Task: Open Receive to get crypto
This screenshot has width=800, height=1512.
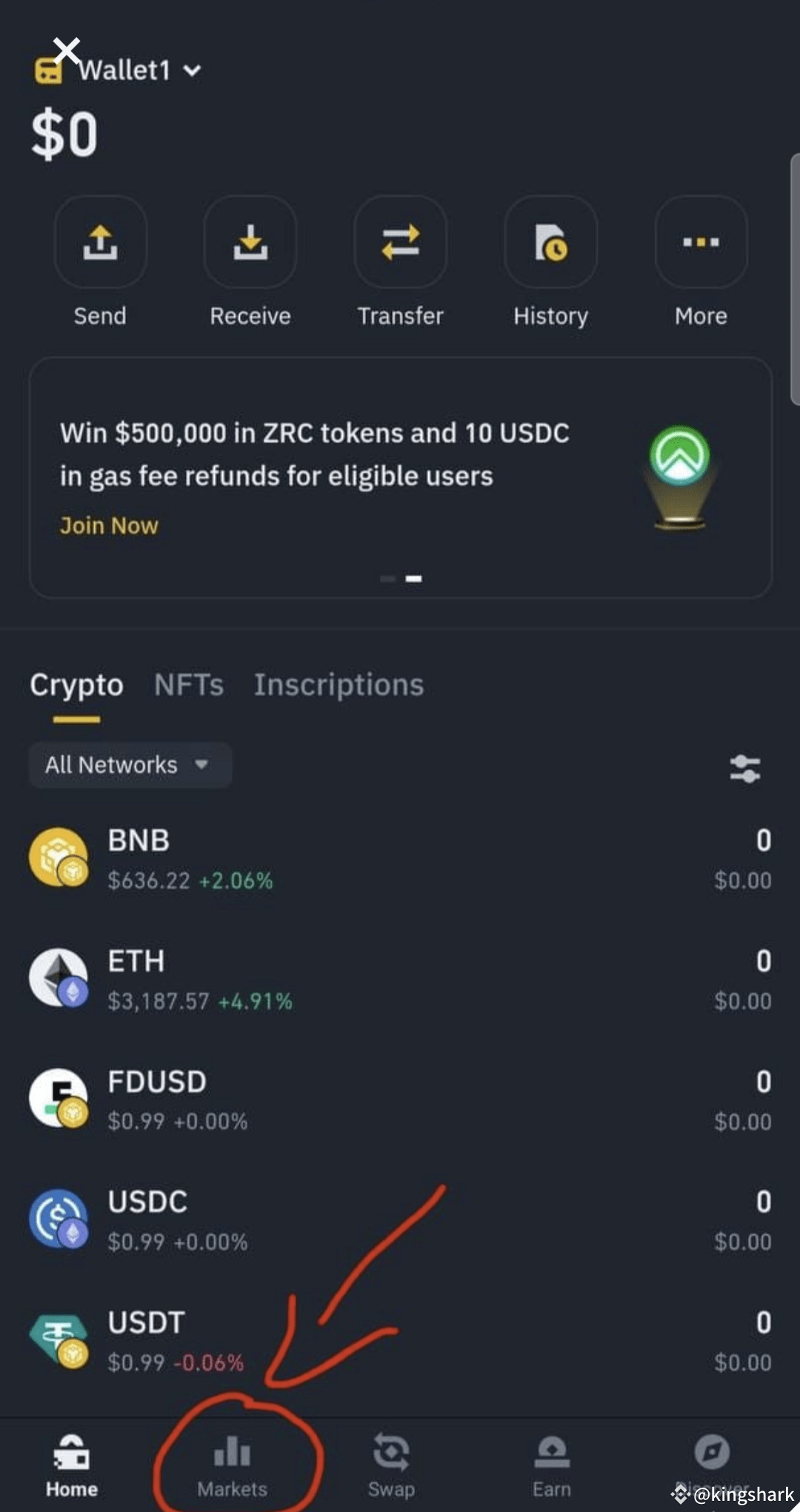Action: (x=250, y=243)
